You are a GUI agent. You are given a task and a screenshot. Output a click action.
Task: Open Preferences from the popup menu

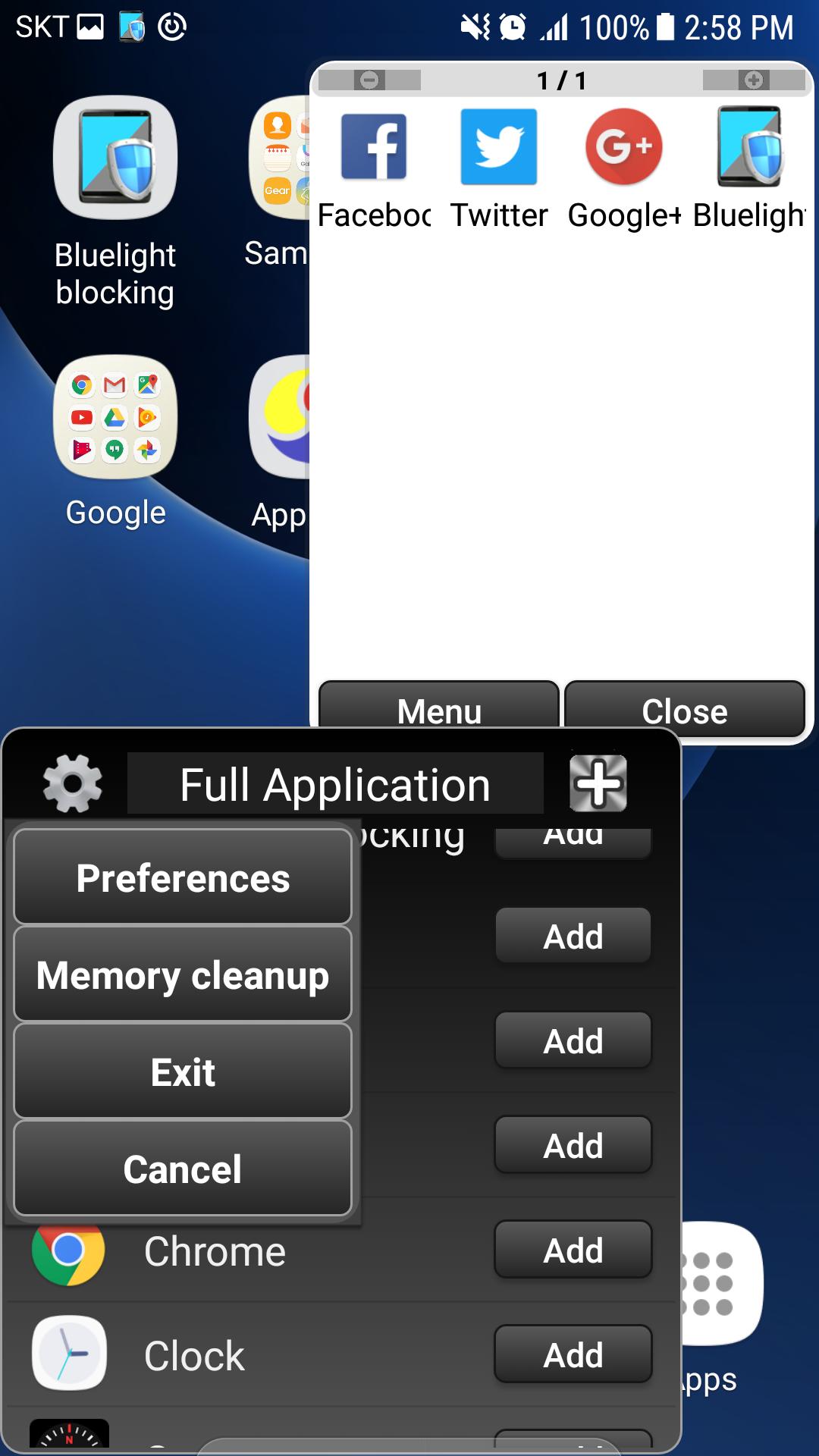pyautogui.click(x=183, y=877)
